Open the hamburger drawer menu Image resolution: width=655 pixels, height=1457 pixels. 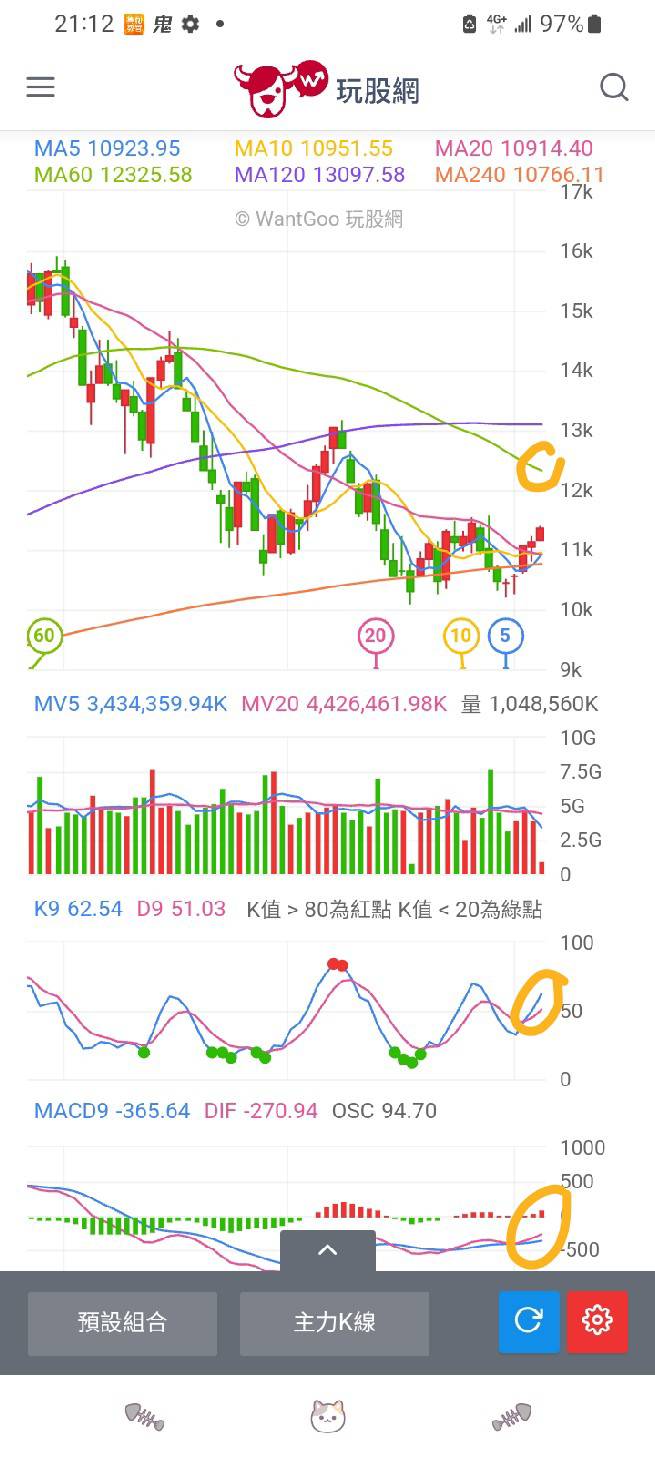coord(40,88)
